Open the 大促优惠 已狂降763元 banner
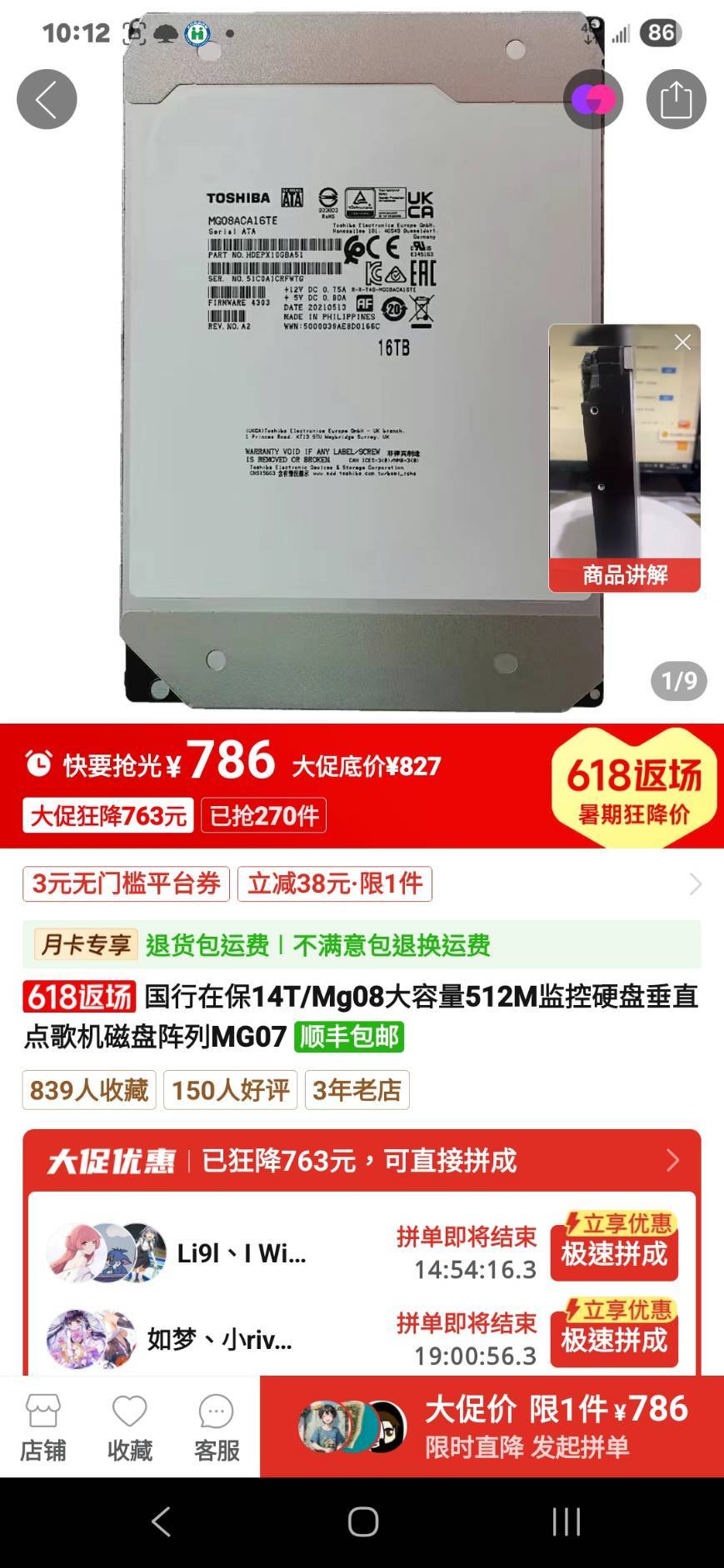Screen dimensions: 724x1568 (x=362, y=1160)
